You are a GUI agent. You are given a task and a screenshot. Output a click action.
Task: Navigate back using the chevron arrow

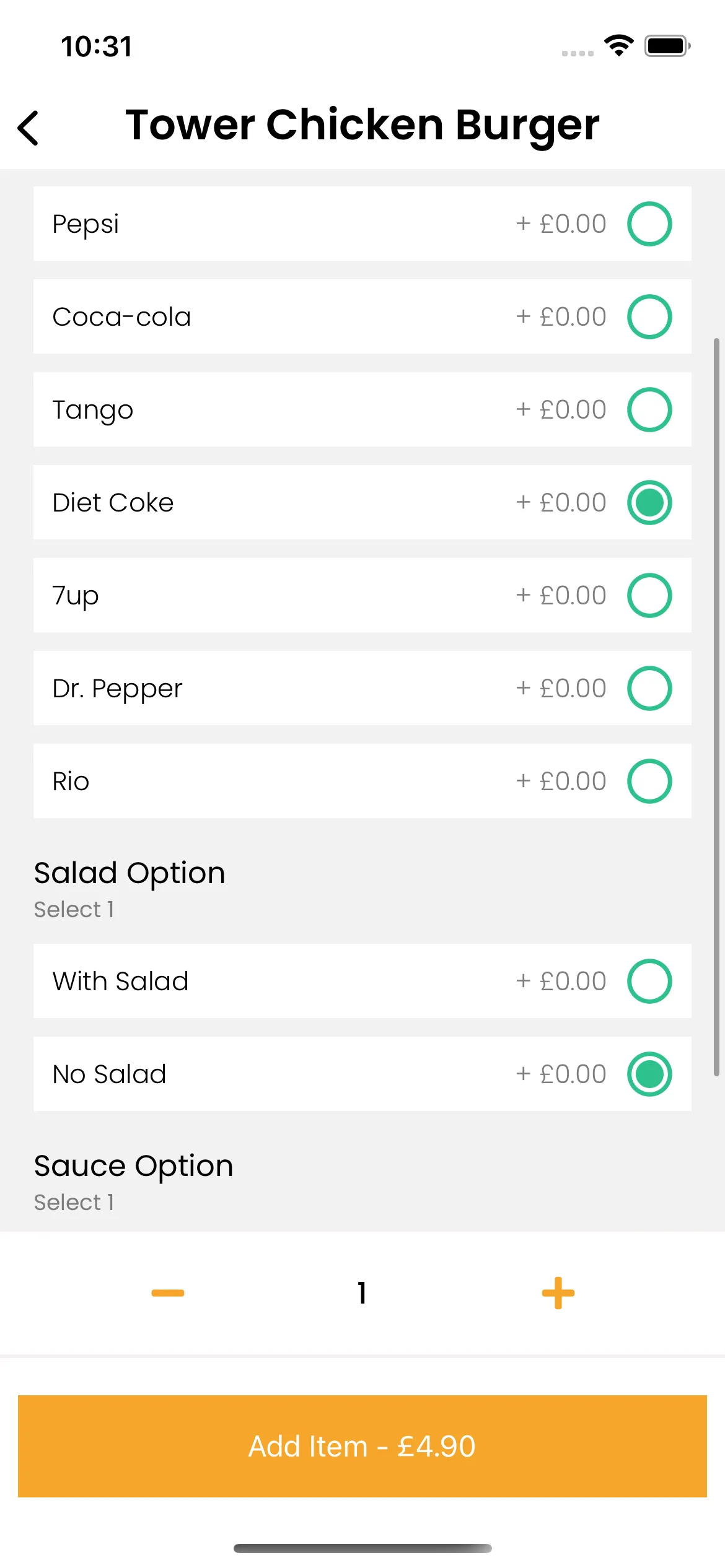28,127
